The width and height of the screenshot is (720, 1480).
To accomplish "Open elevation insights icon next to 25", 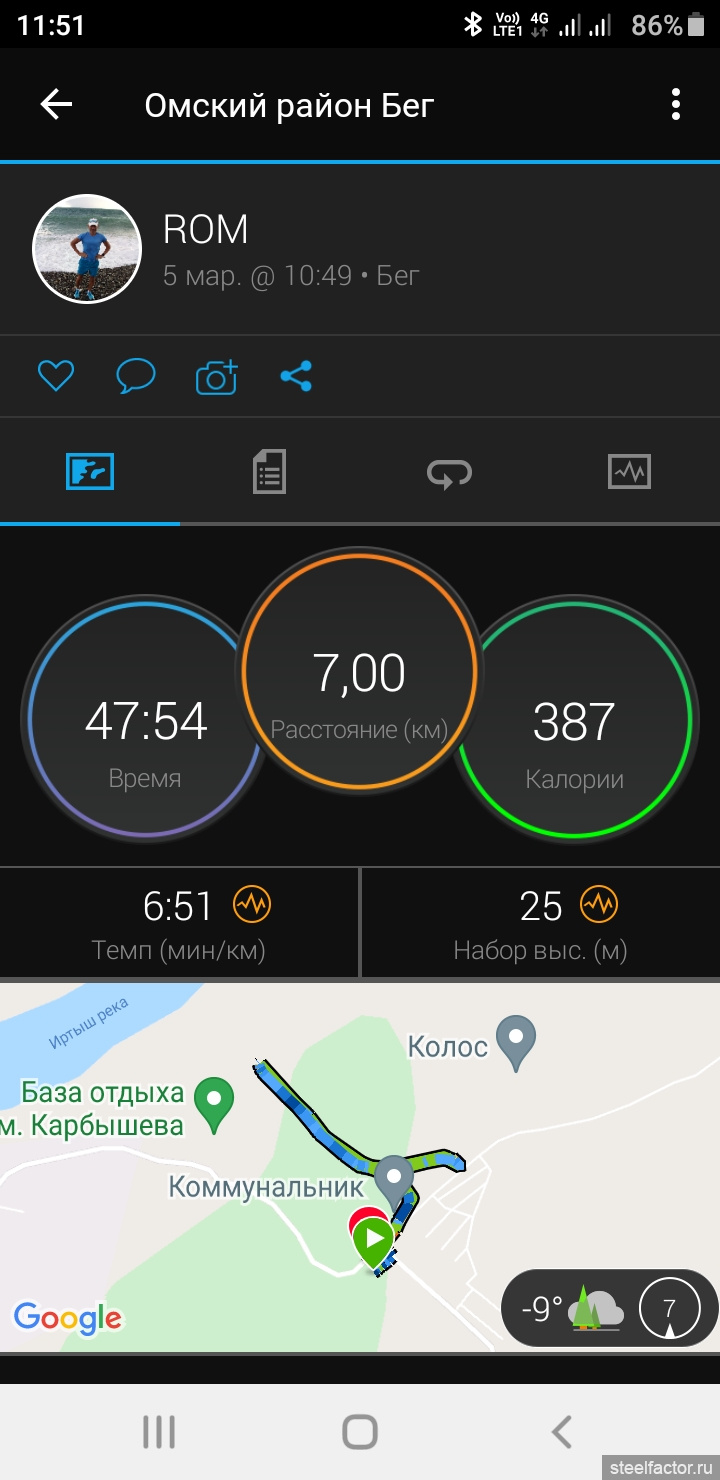I will [x=599, y=905].
